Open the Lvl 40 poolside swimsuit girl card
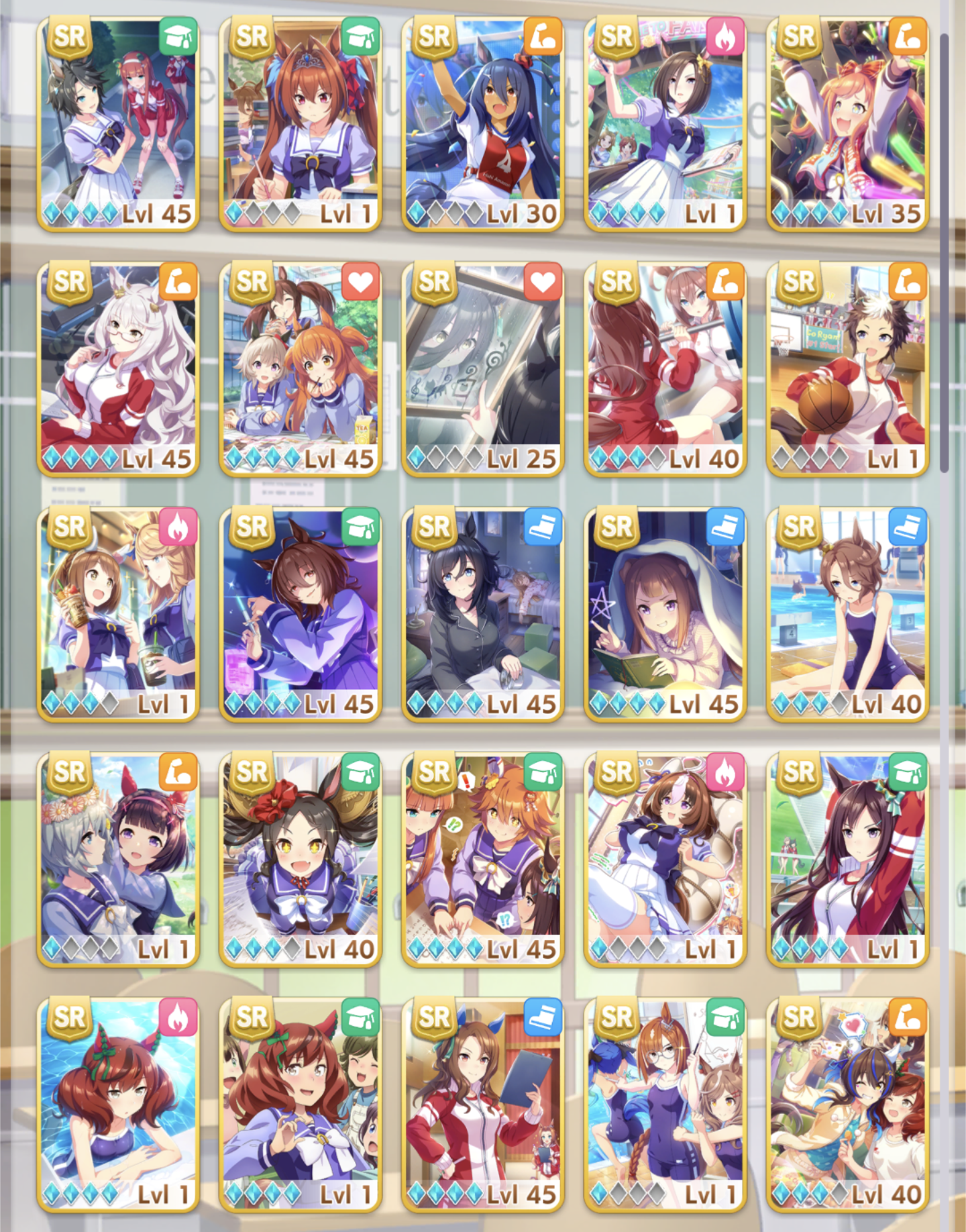 [x=848, y=614]
